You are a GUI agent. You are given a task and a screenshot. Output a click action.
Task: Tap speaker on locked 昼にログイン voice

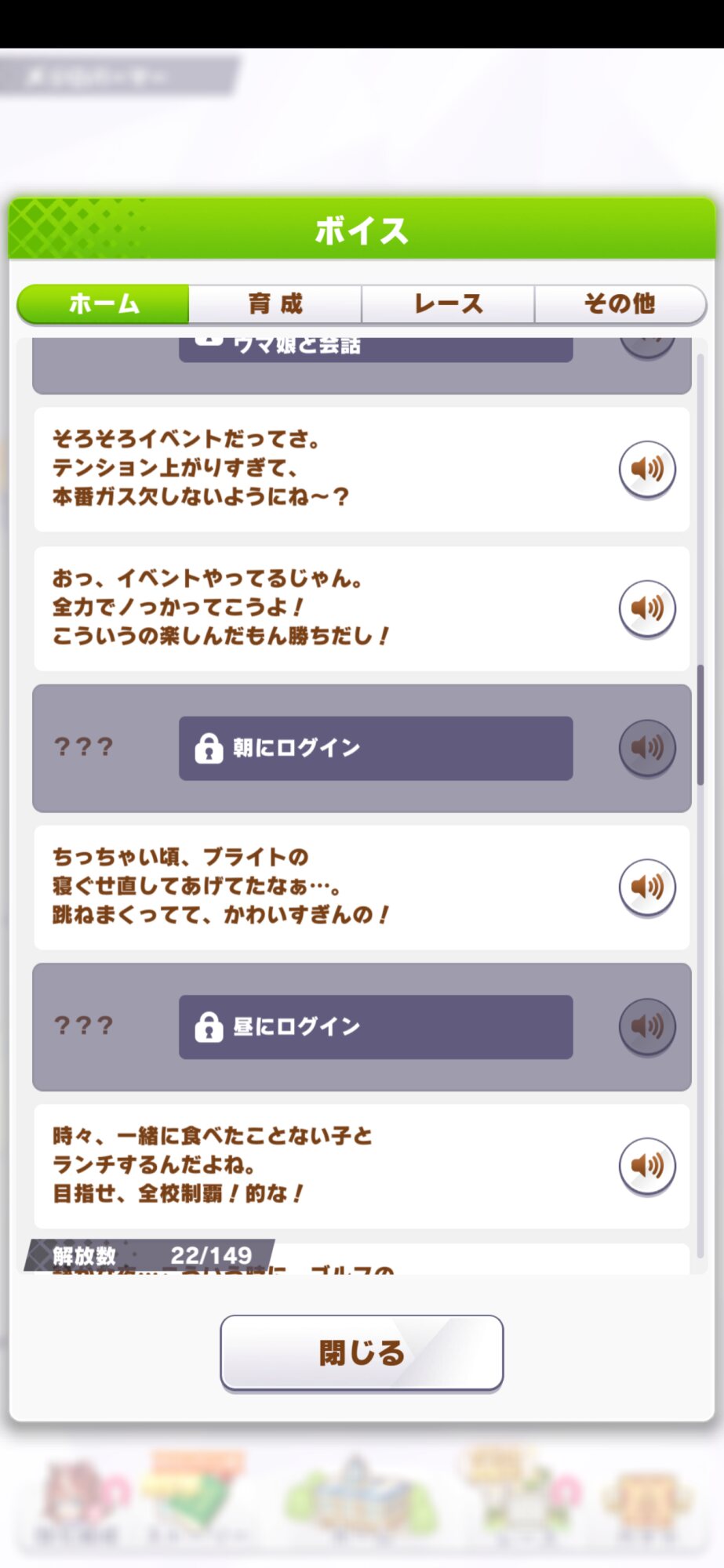[647, 1026]
